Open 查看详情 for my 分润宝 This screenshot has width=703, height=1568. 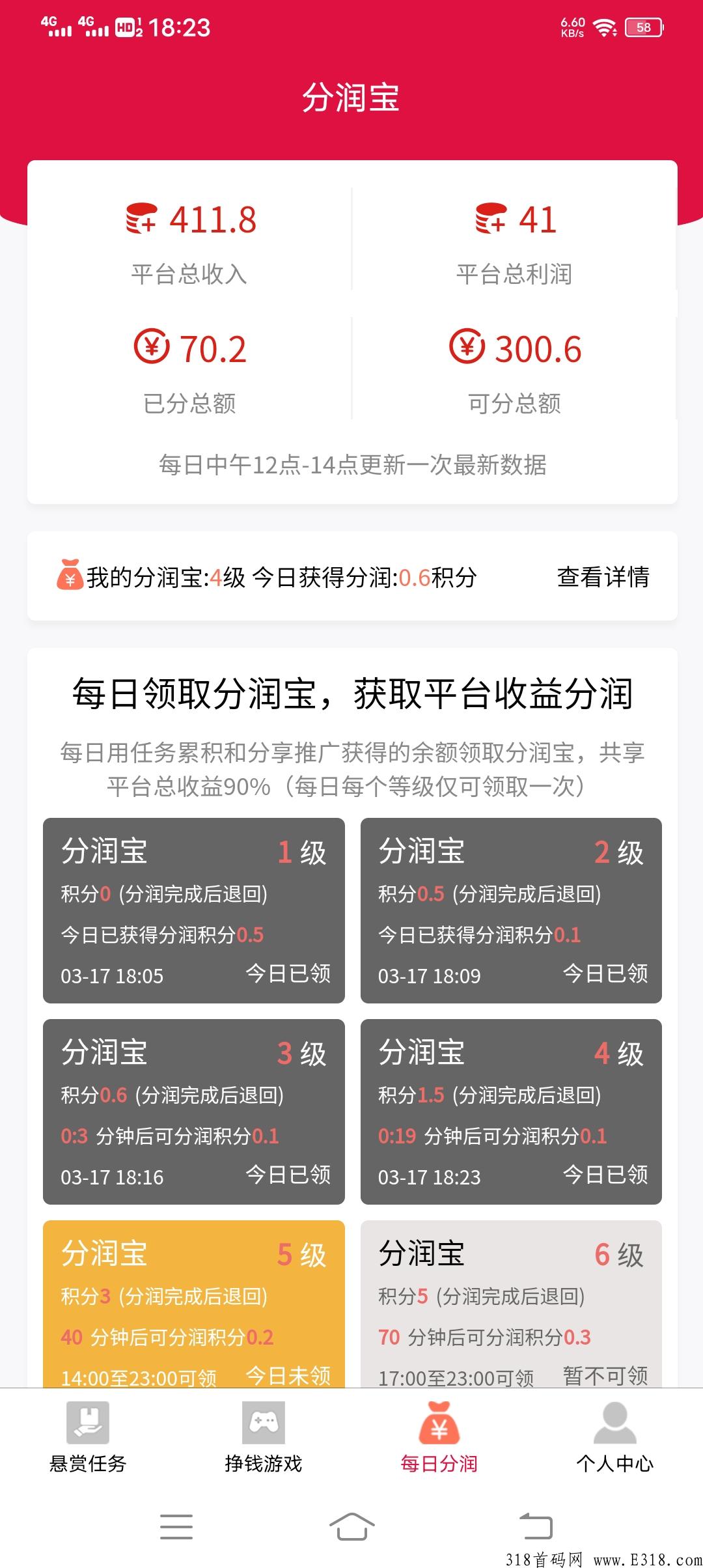pos(603,577)
